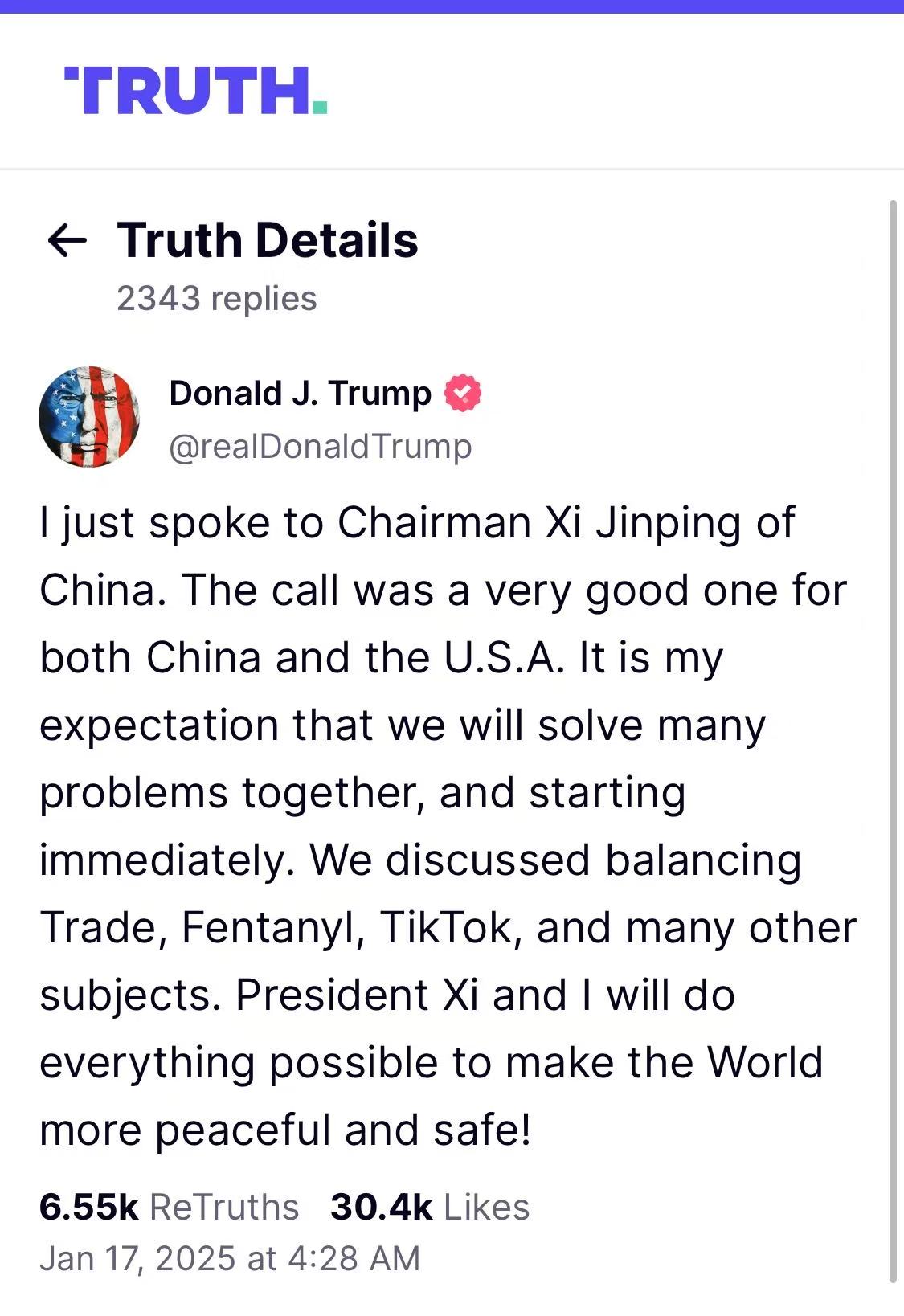This screenshot has width=904, height=1316.
Task: Open Donald J. Trump's profile picture
Action: tap(89, 417)
